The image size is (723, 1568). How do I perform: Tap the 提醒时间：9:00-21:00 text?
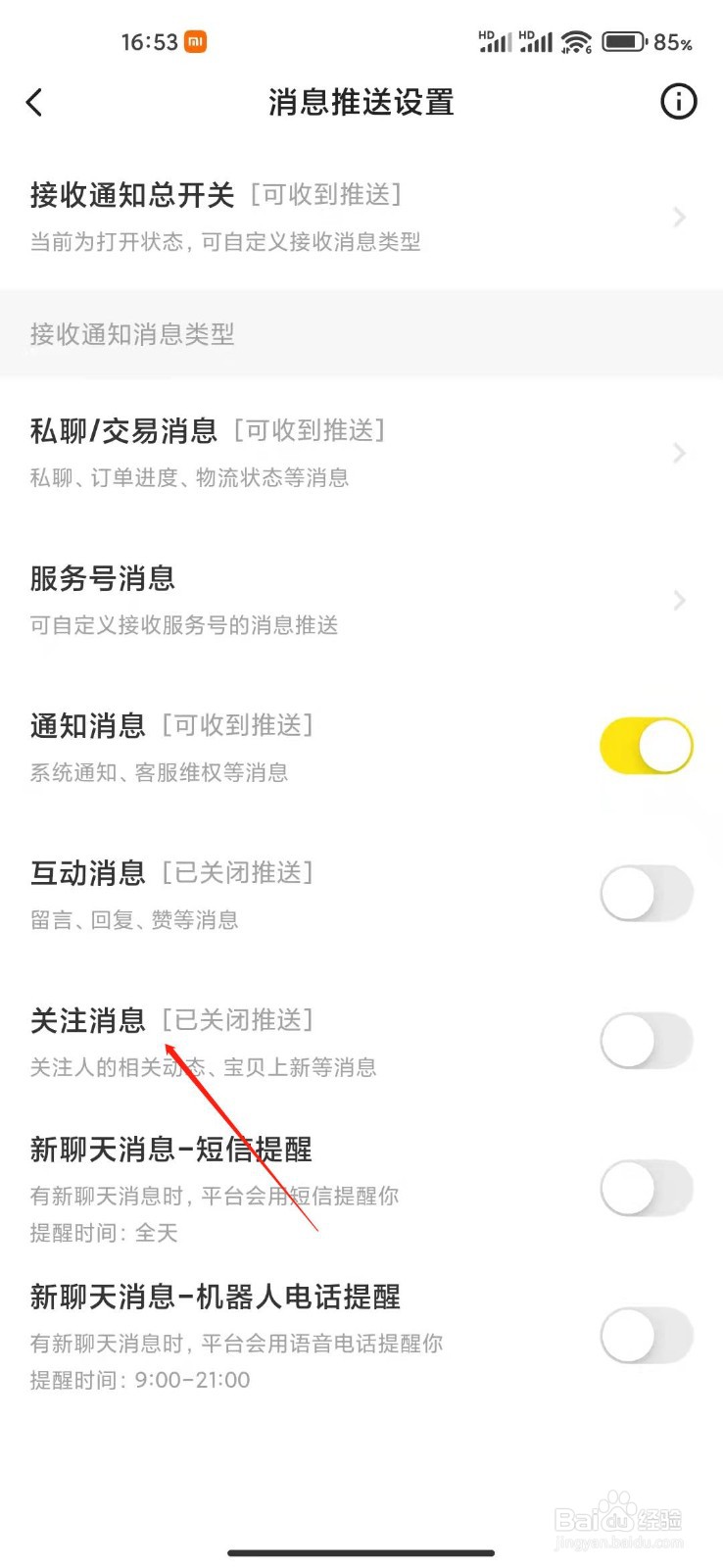pos(137,1380)
